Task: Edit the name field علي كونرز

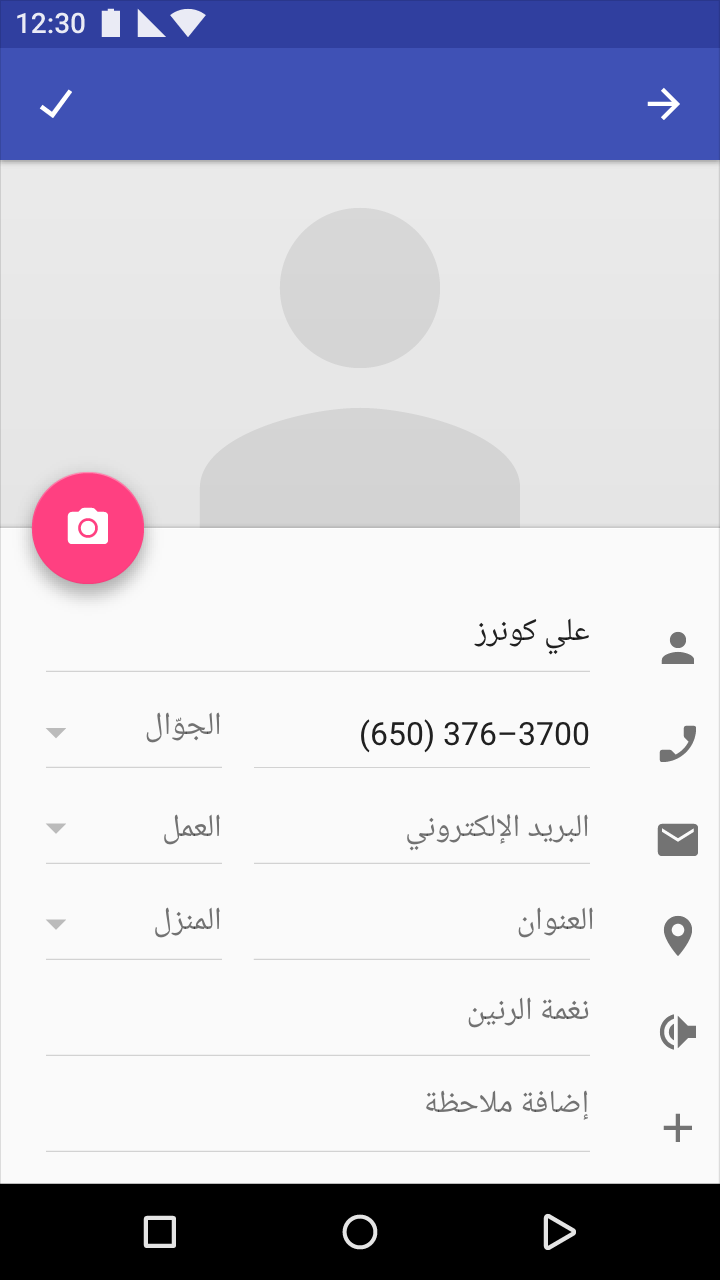Action: 318,635
